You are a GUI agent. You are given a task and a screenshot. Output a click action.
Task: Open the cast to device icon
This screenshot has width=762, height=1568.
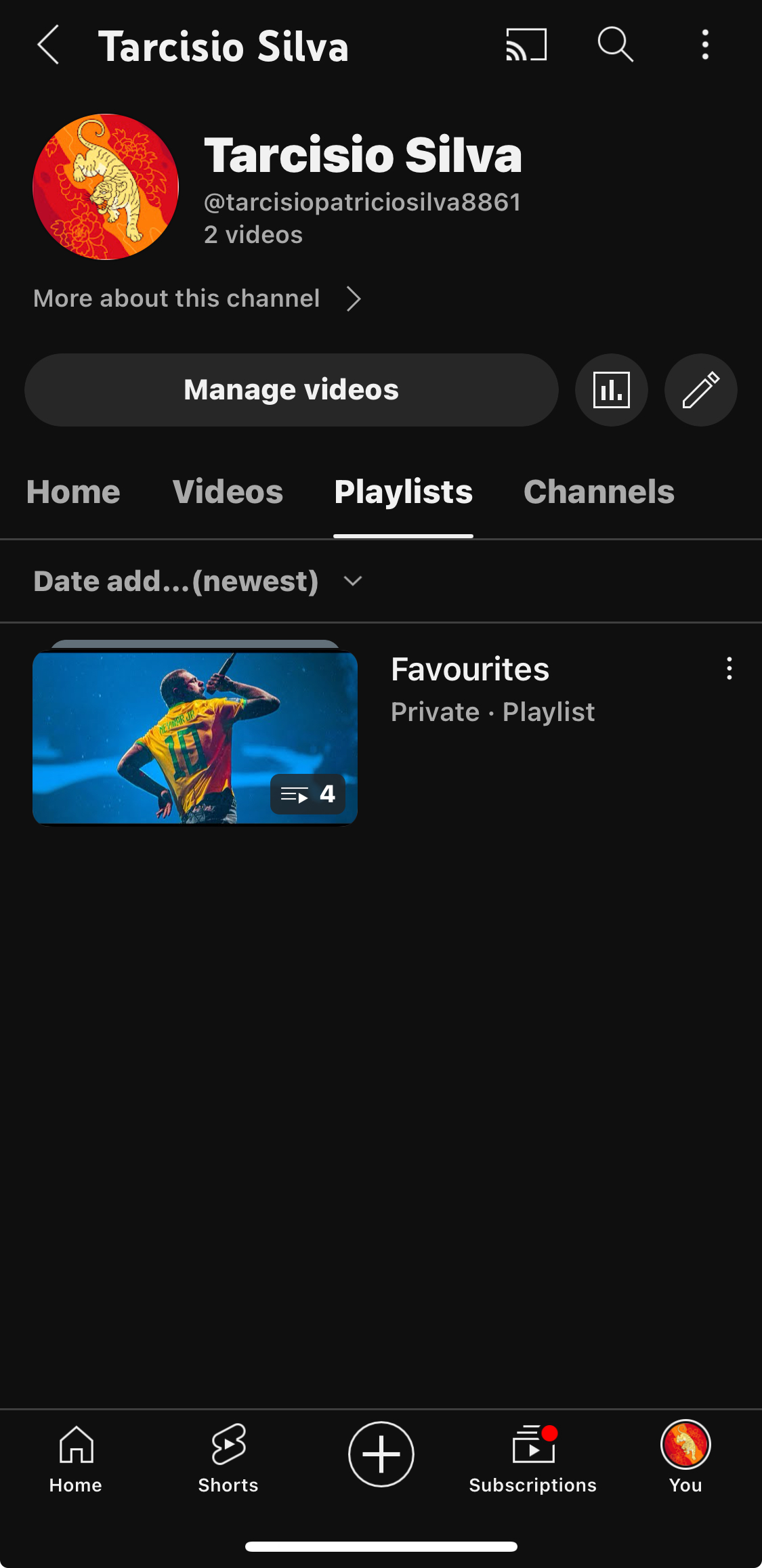tap(526, 45)
